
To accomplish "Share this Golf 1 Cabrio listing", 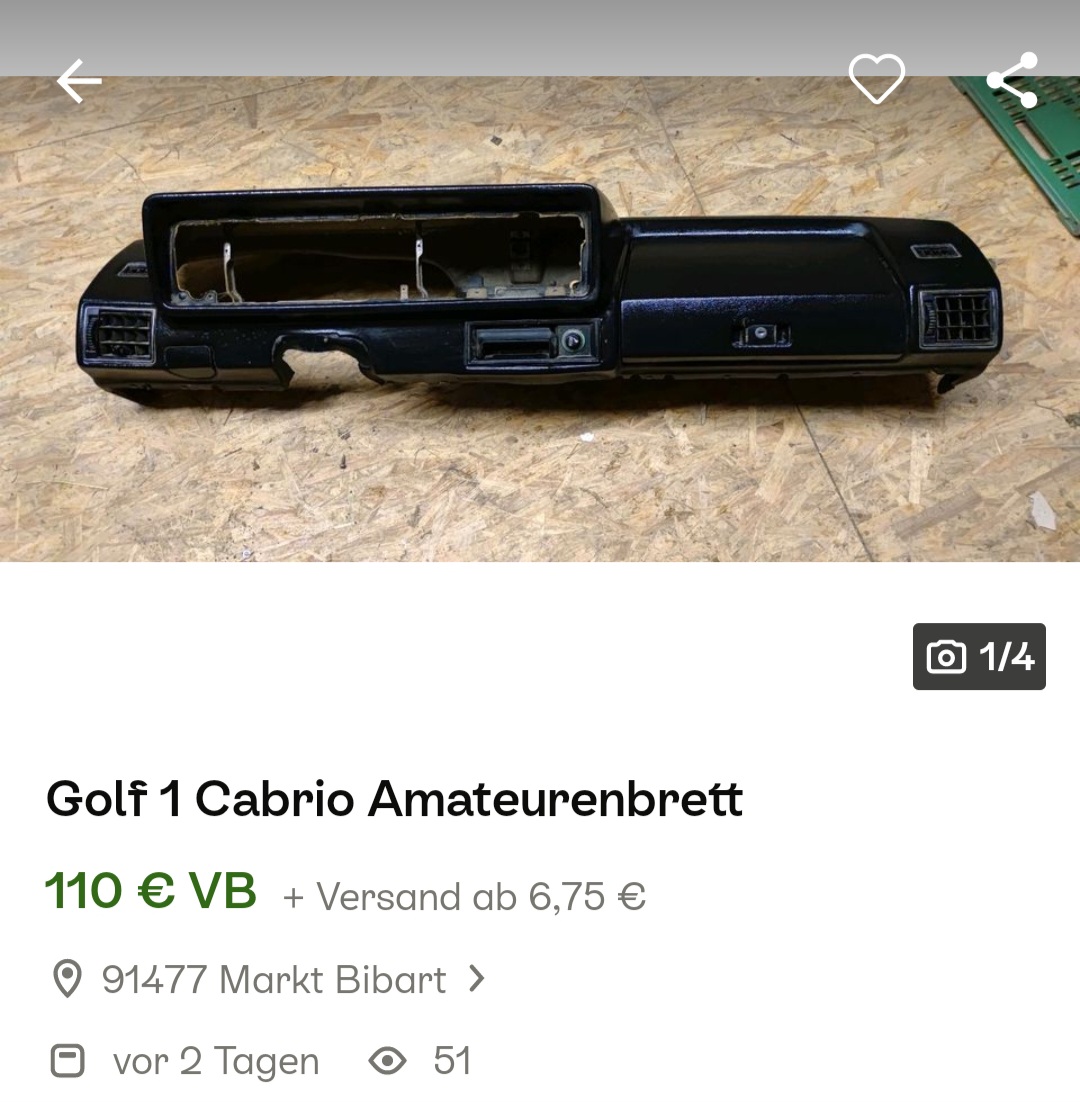I will 1012,80.
